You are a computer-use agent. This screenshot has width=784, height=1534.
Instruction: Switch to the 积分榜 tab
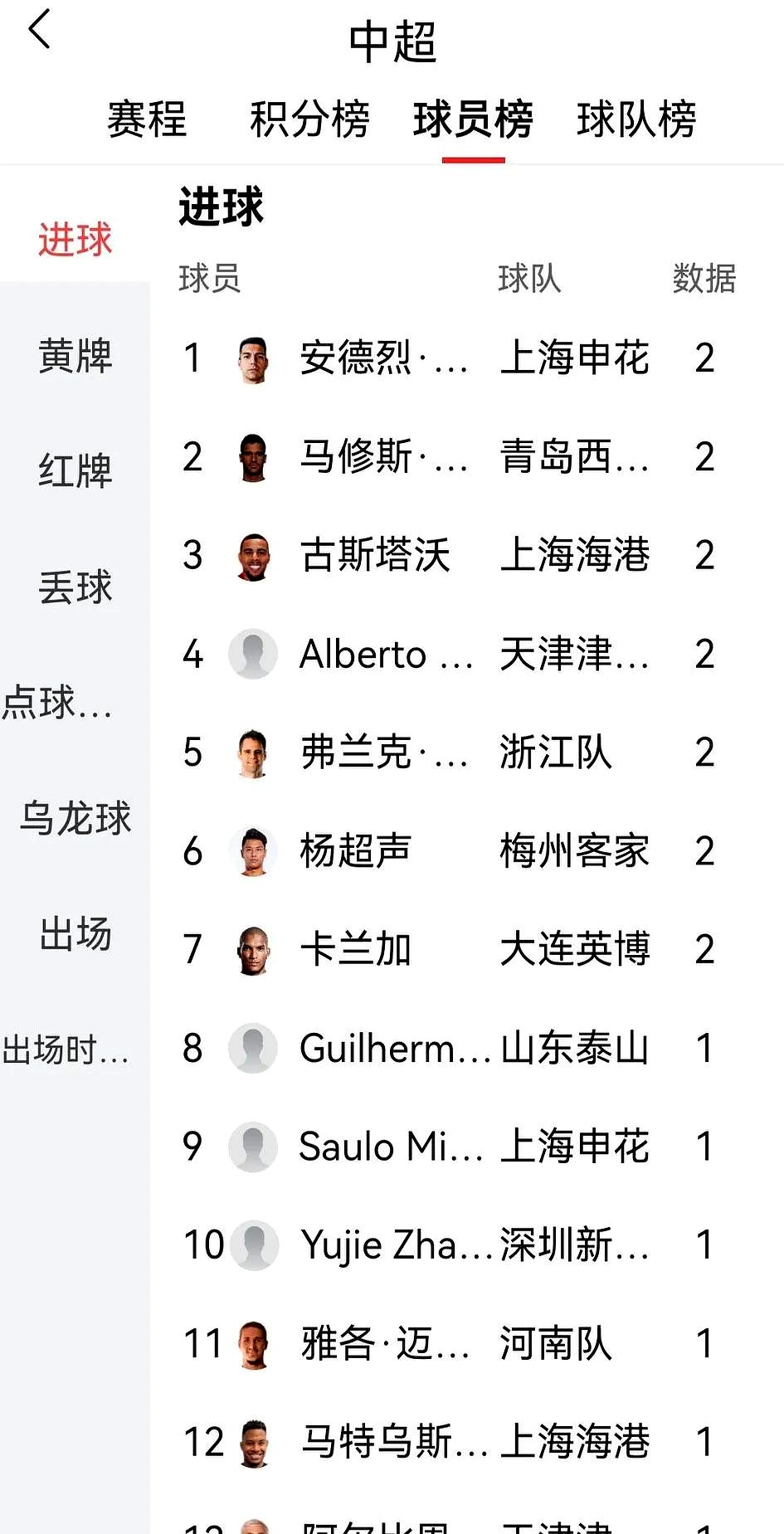[x=309, y=119]
